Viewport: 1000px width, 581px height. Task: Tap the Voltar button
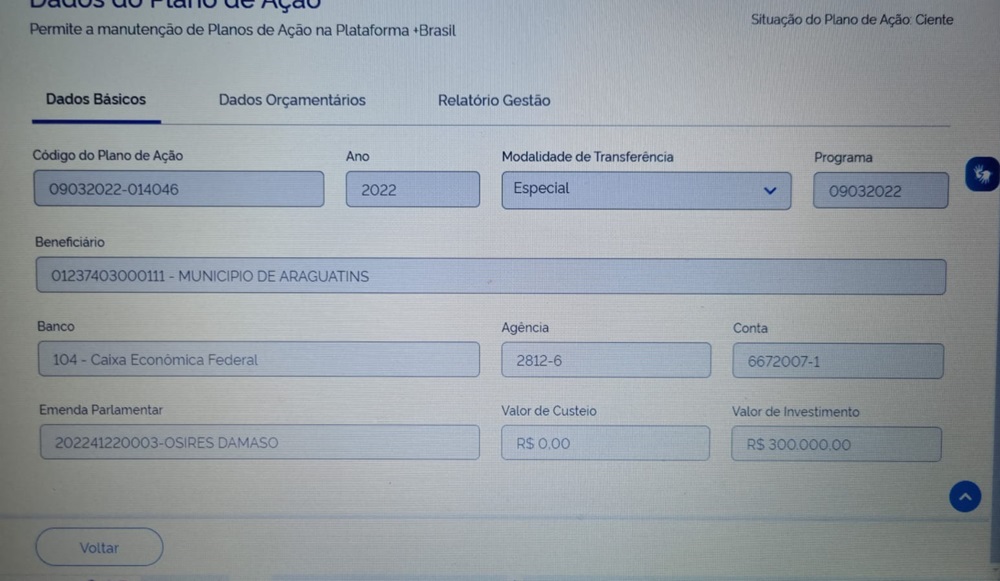coord(99,547)
